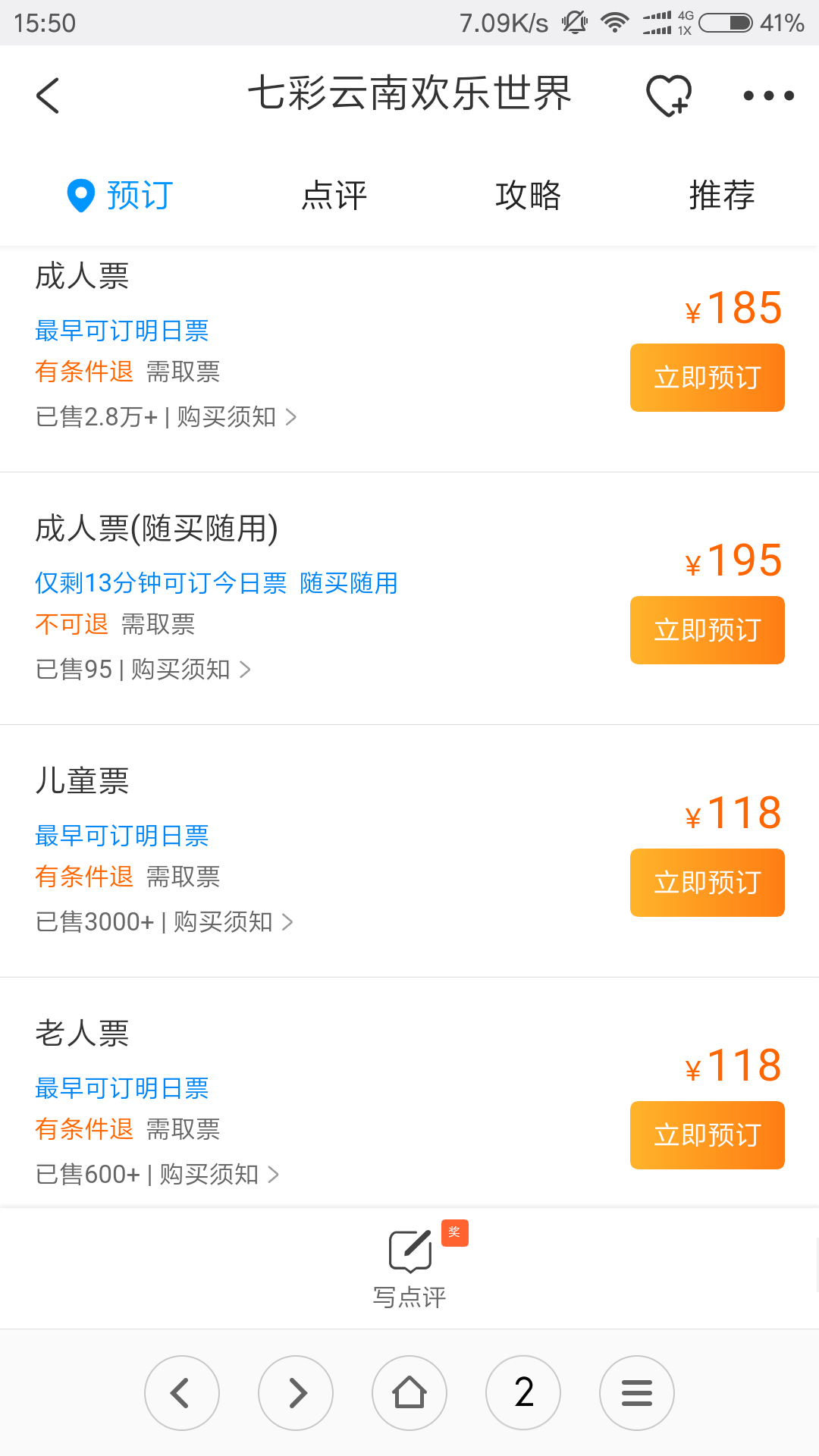Go to browser home page

[409, 1393]
